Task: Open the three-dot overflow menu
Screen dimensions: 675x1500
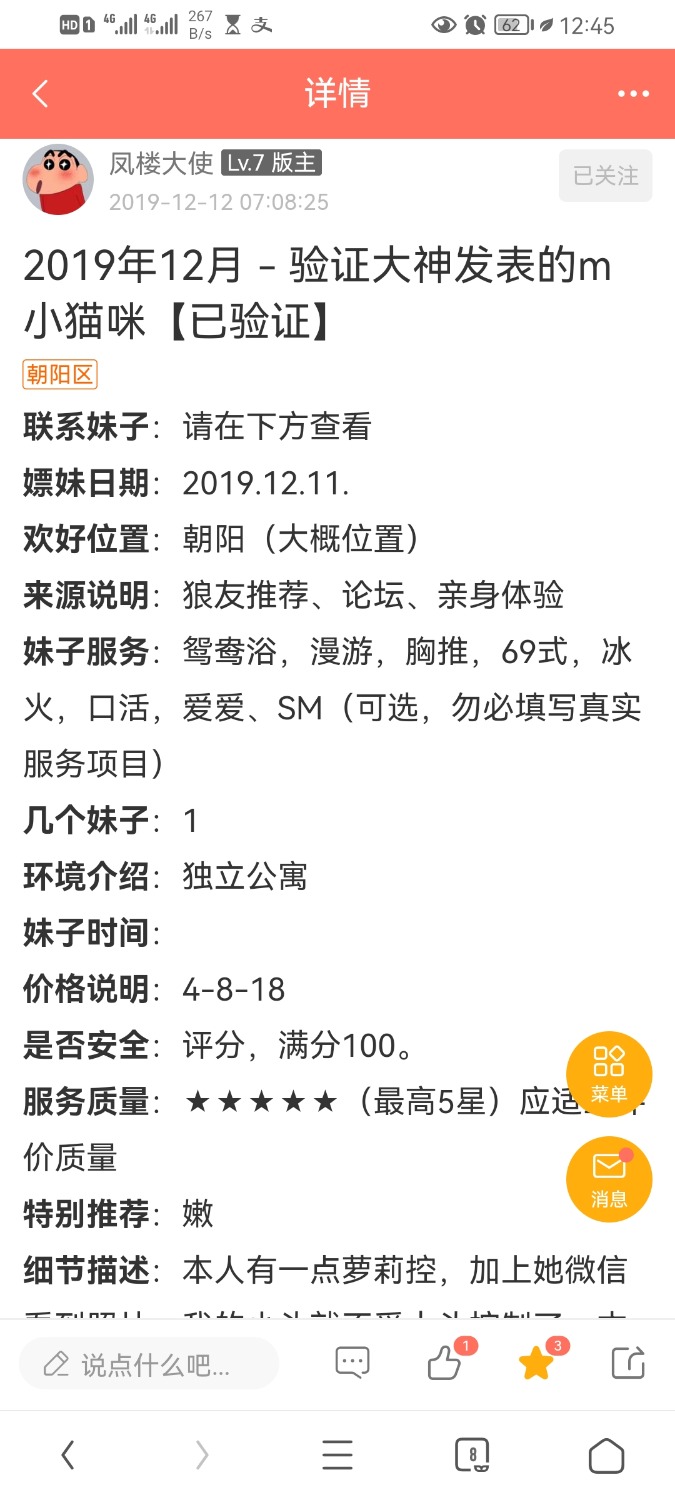Action: click(x=633, y=94)
